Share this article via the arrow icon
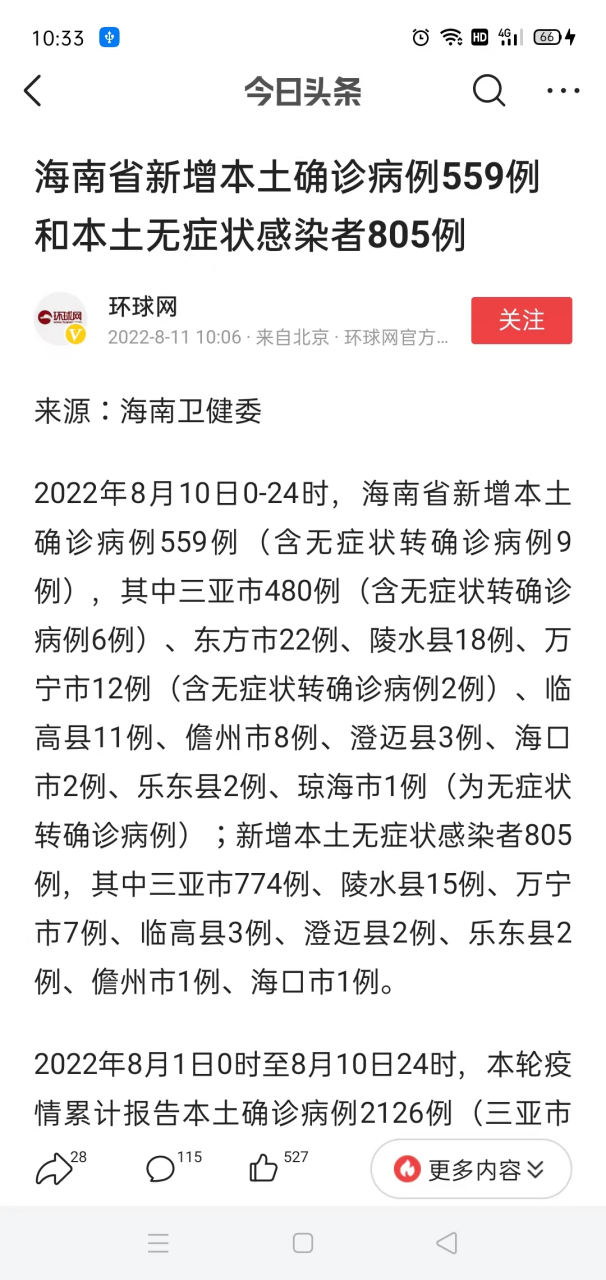This screenshot has height=1280, width=606. (x=54, y=1168)
